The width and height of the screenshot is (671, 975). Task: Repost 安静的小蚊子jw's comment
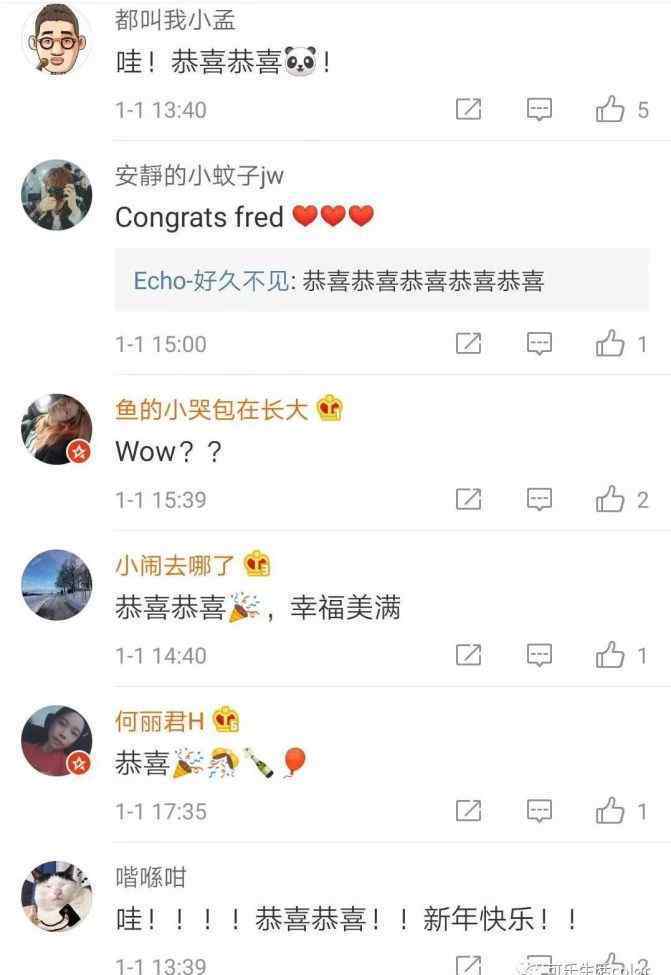click(469, 344)
